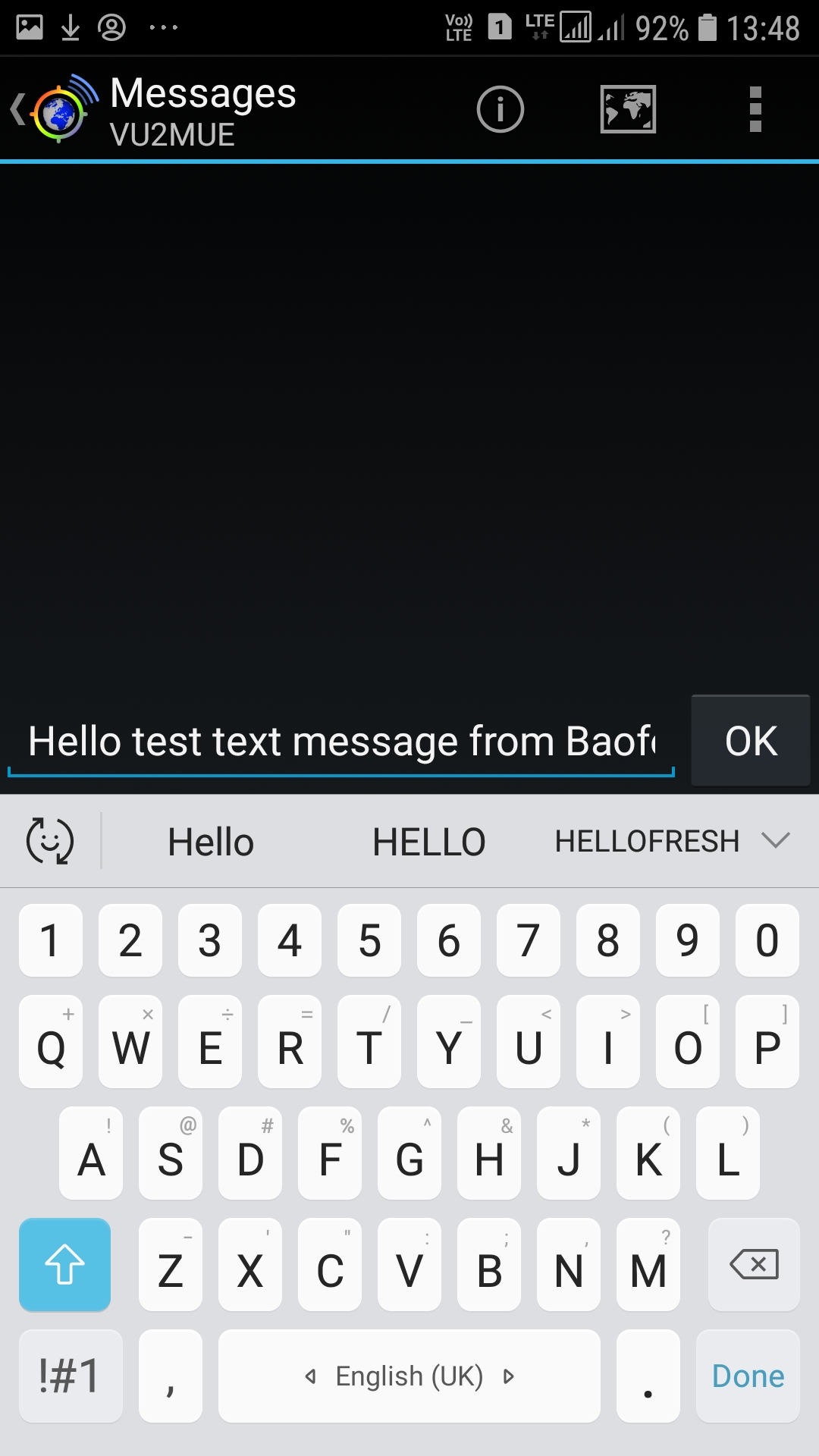Image resolution: width=819 pixels, height=1456 pixels.
Task: Tap the shift key
Action: (65, 1264)
